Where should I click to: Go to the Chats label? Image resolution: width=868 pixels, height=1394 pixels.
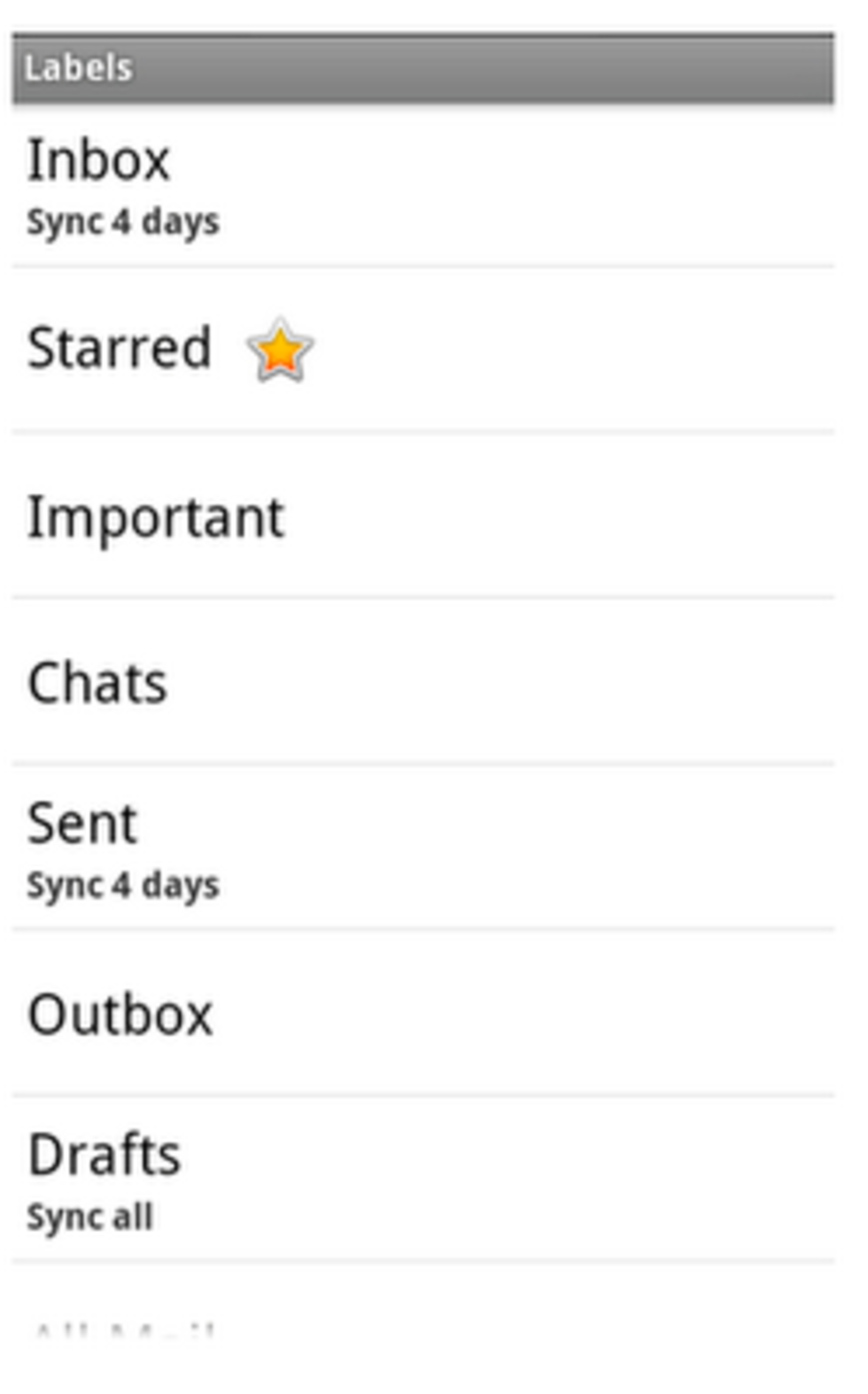click(97, 684)
